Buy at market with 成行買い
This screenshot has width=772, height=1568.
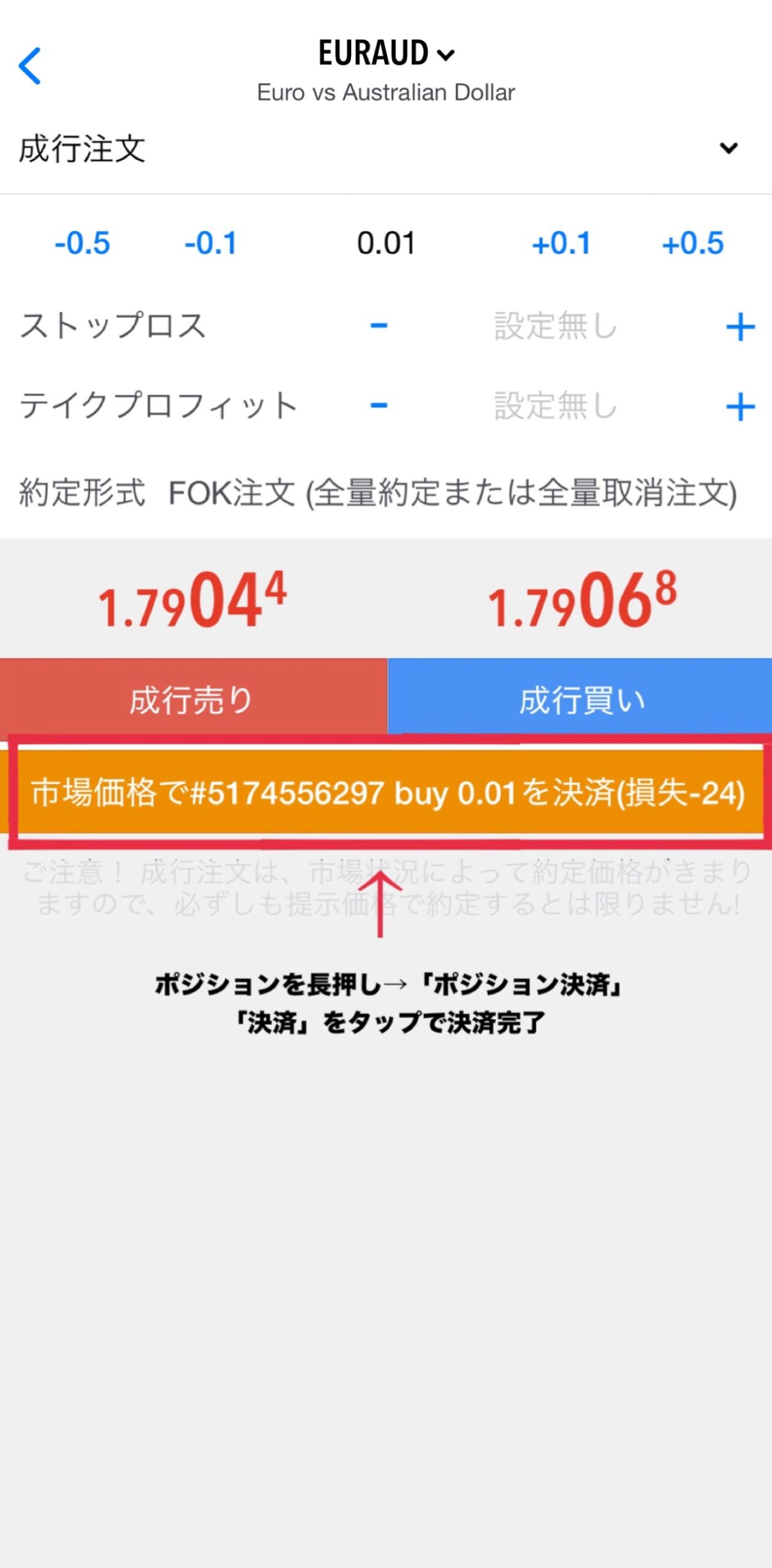click(580, 699)
